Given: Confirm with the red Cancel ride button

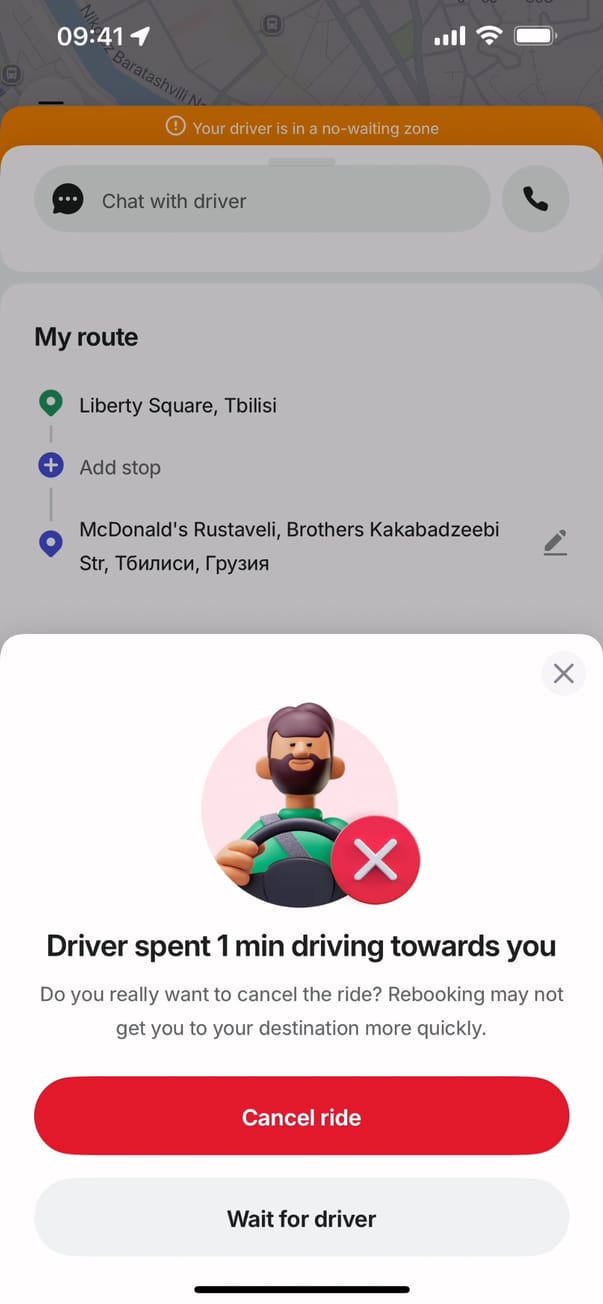Looking at the screenshot, I should [x=301, y=1116].
